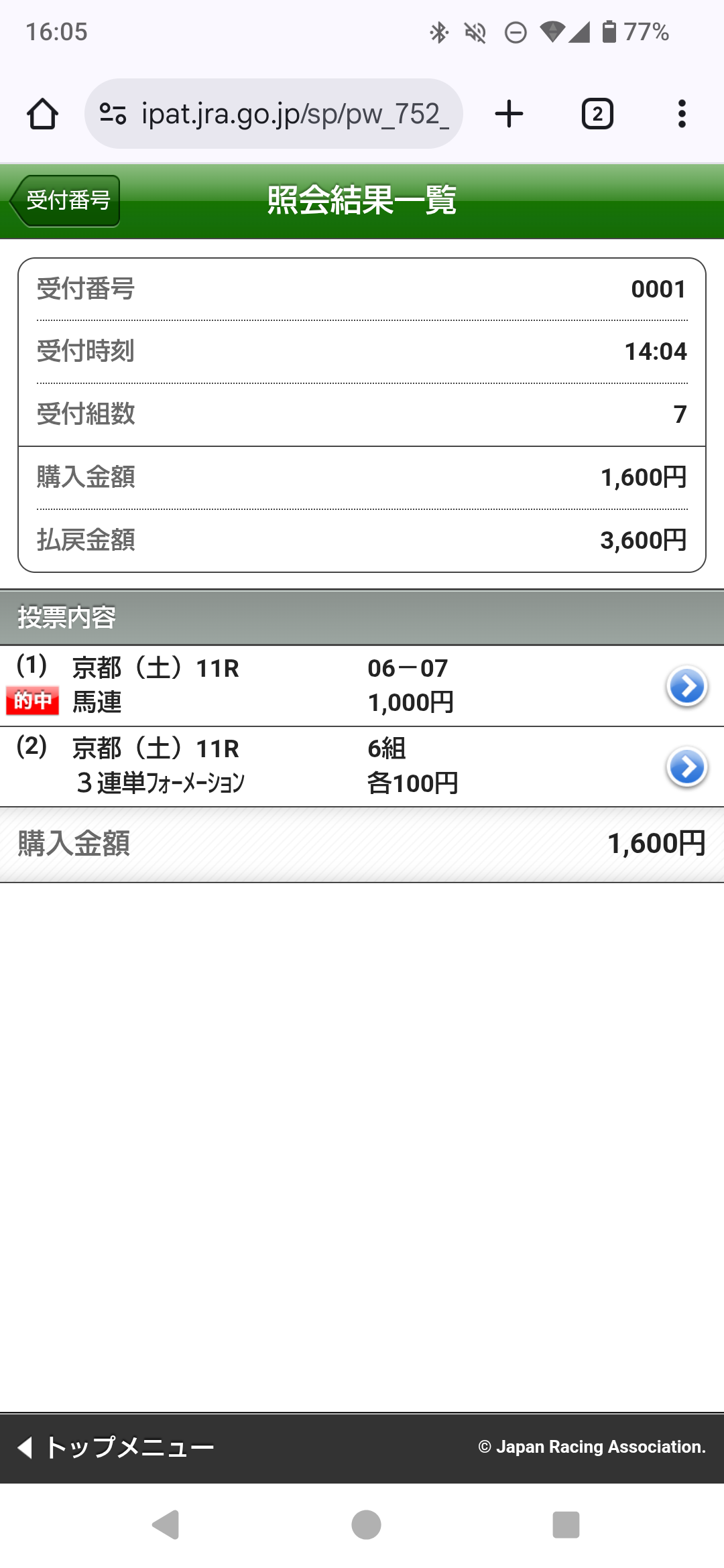
Task: Open the tab switcher
Action: 597,114
